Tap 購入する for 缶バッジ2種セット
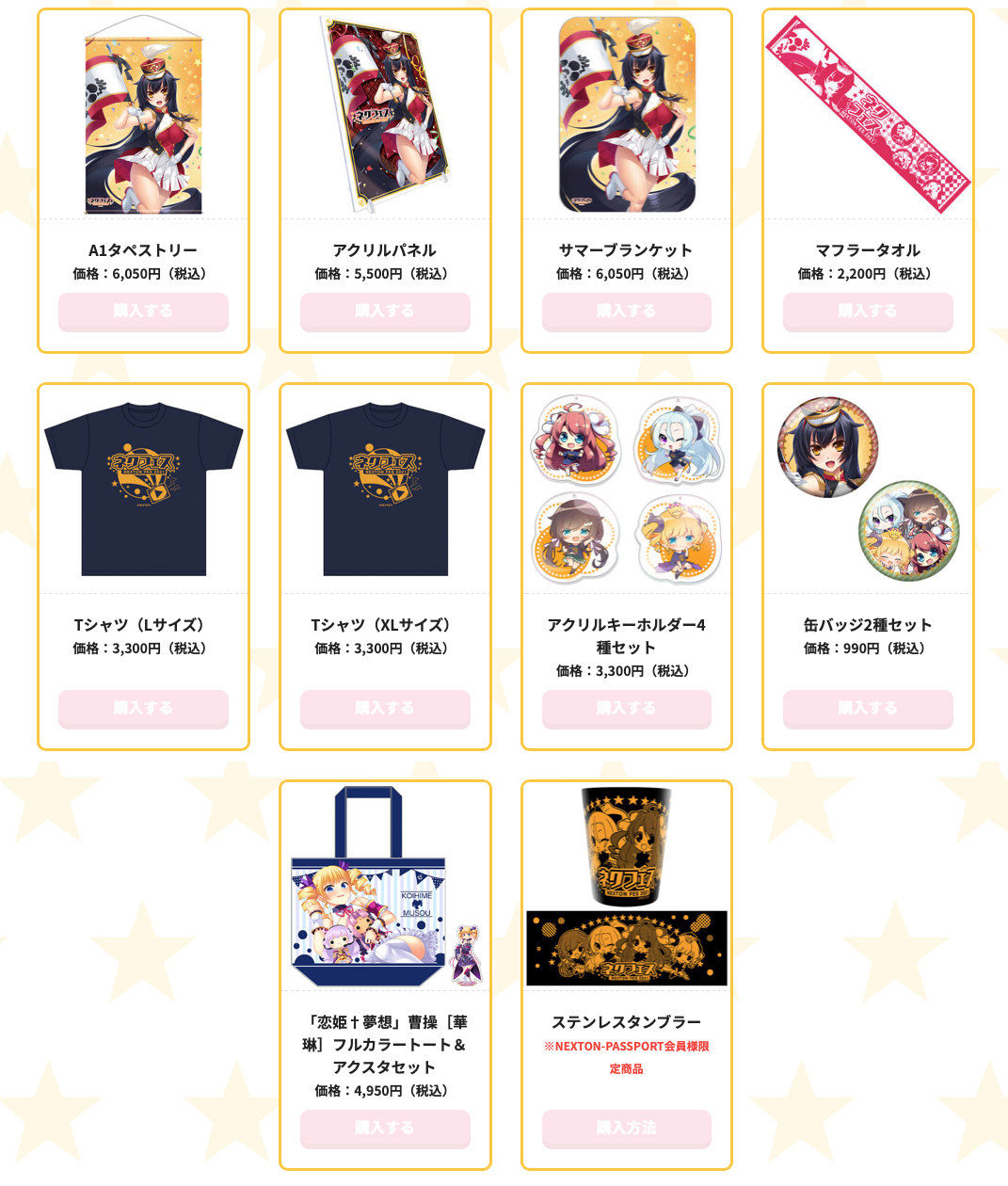The width and height of the screenshot is (1008, 1186). point(867,708)
